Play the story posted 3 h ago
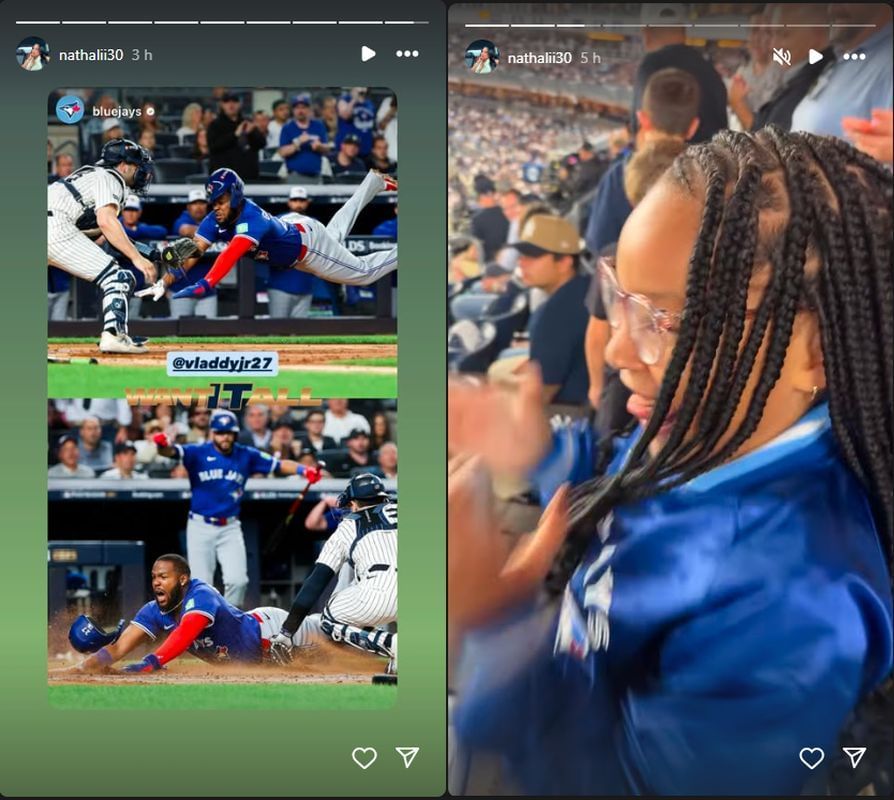This screenshot has width=894, height=800. (x=368, y=54)
